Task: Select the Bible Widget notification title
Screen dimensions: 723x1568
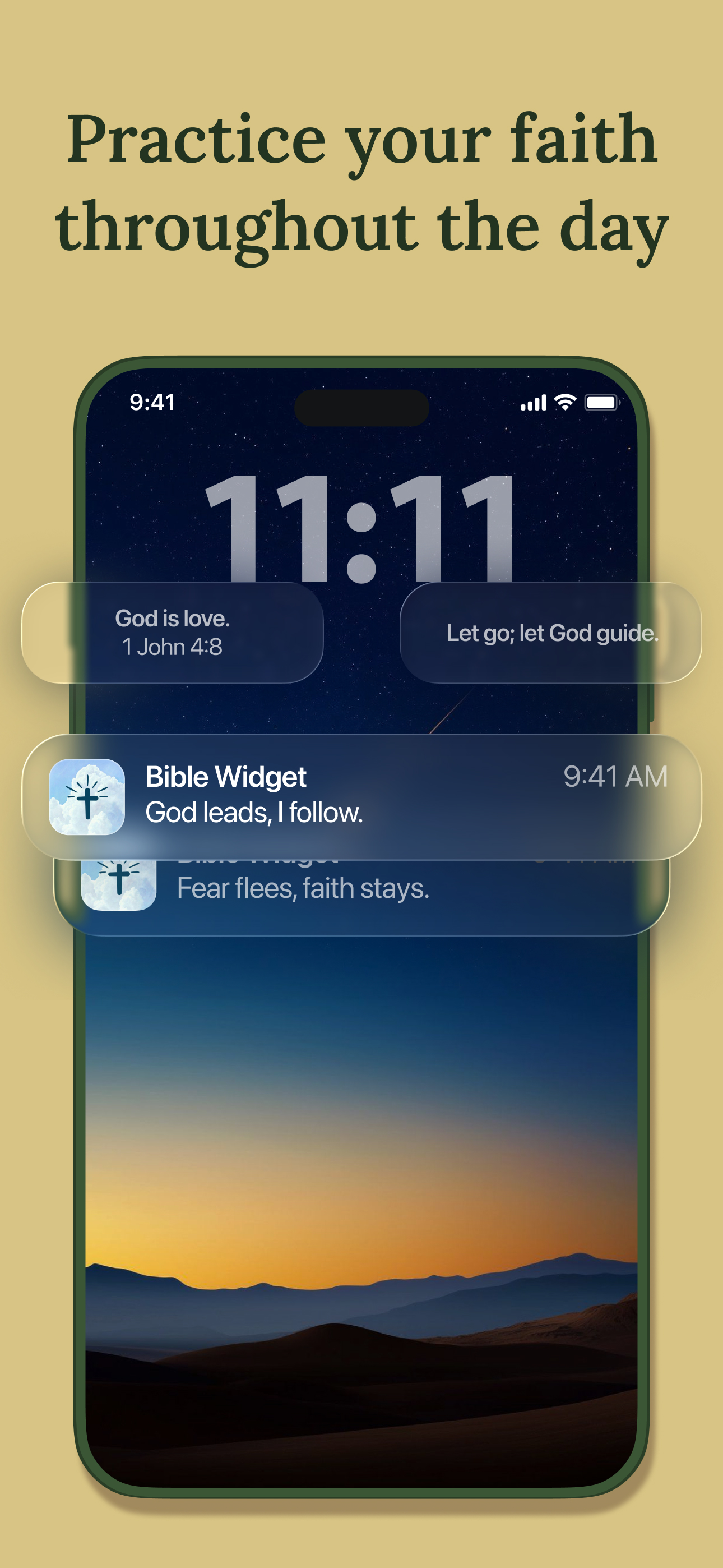Action: pyautogui.click(x=226, y=777)
